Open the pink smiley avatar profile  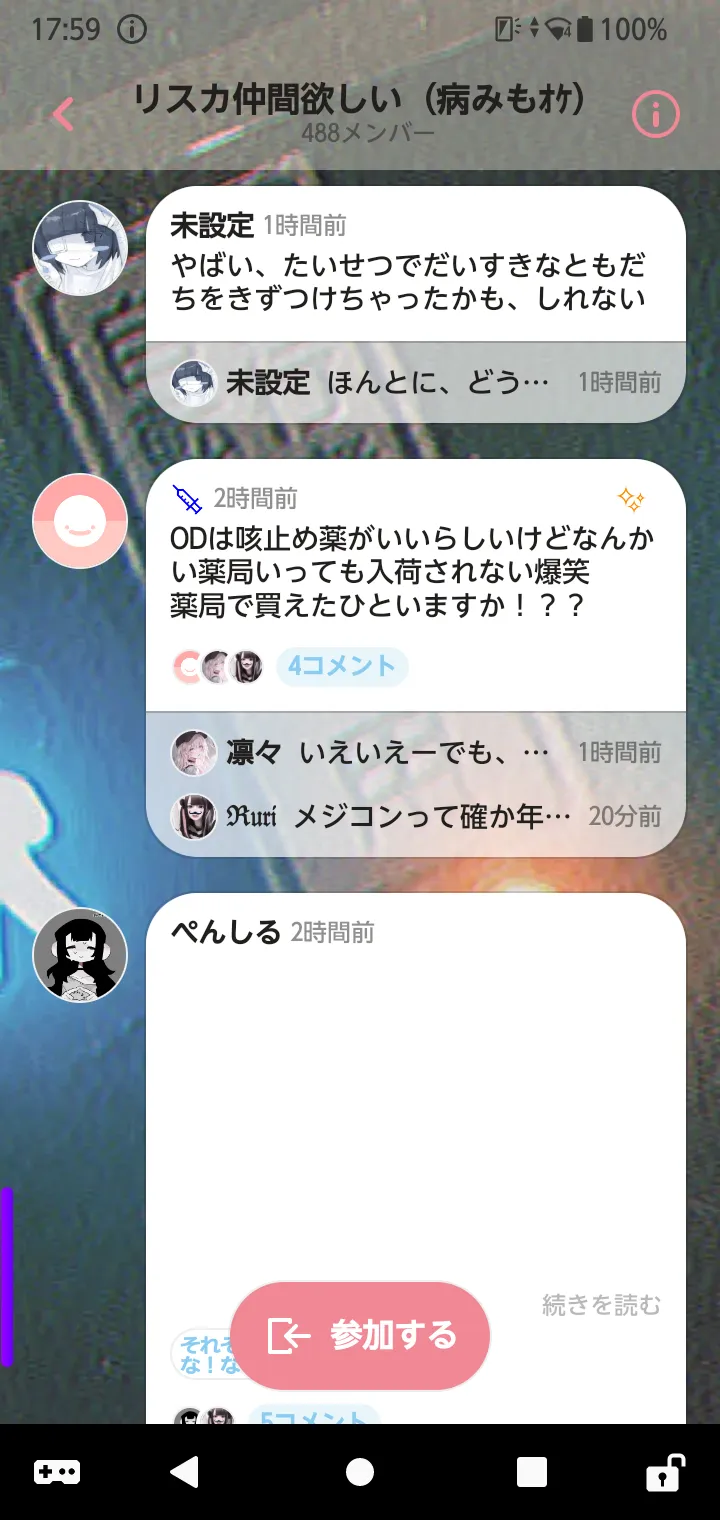click(x=80, y=521)
